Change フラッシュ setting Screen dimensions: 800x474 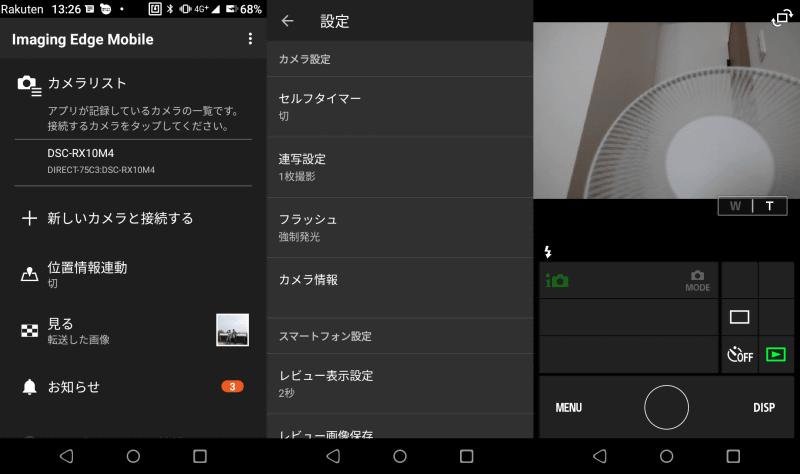pyautogui.click(x=399, y=226)
